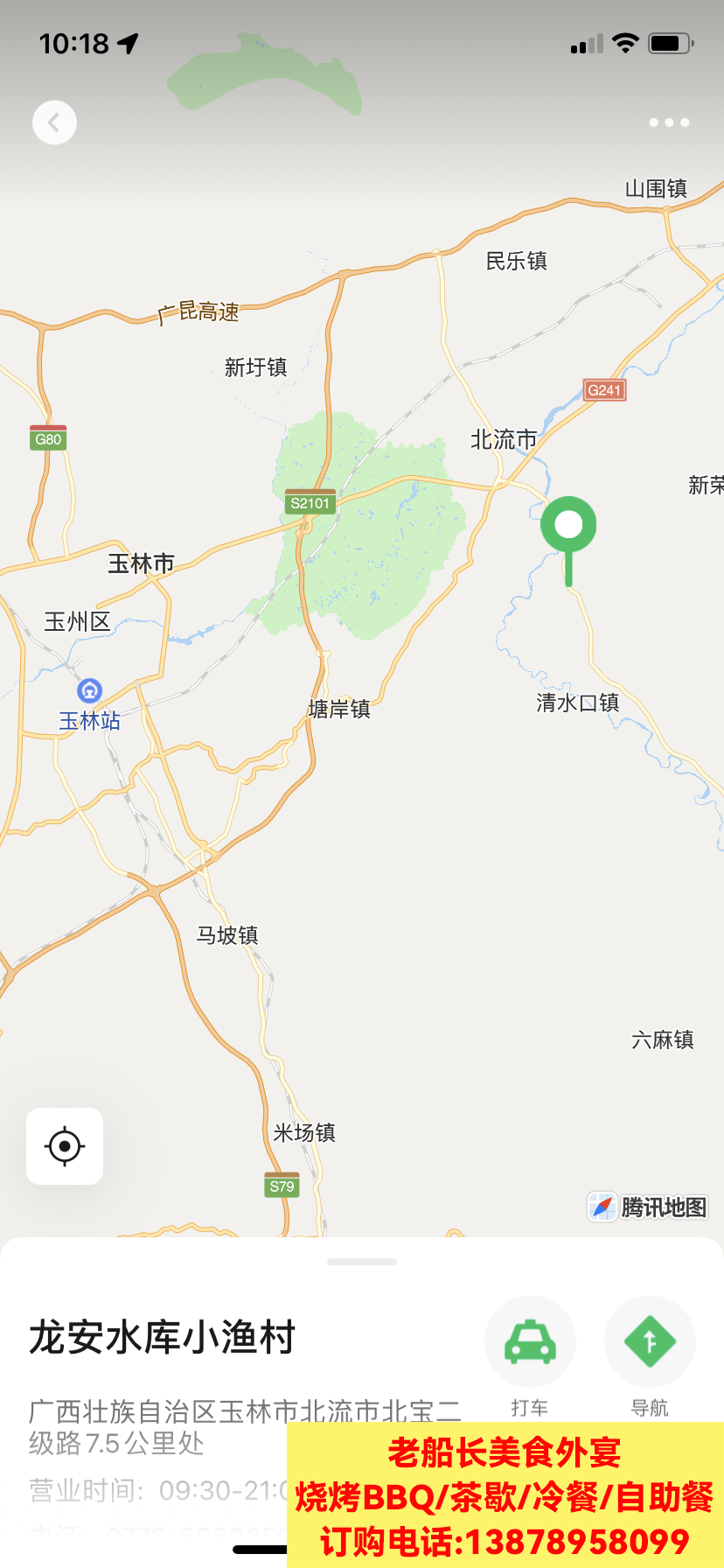Go back using the top-left arrow
This screenshot has width=724, height=1568.
(54, 122)
